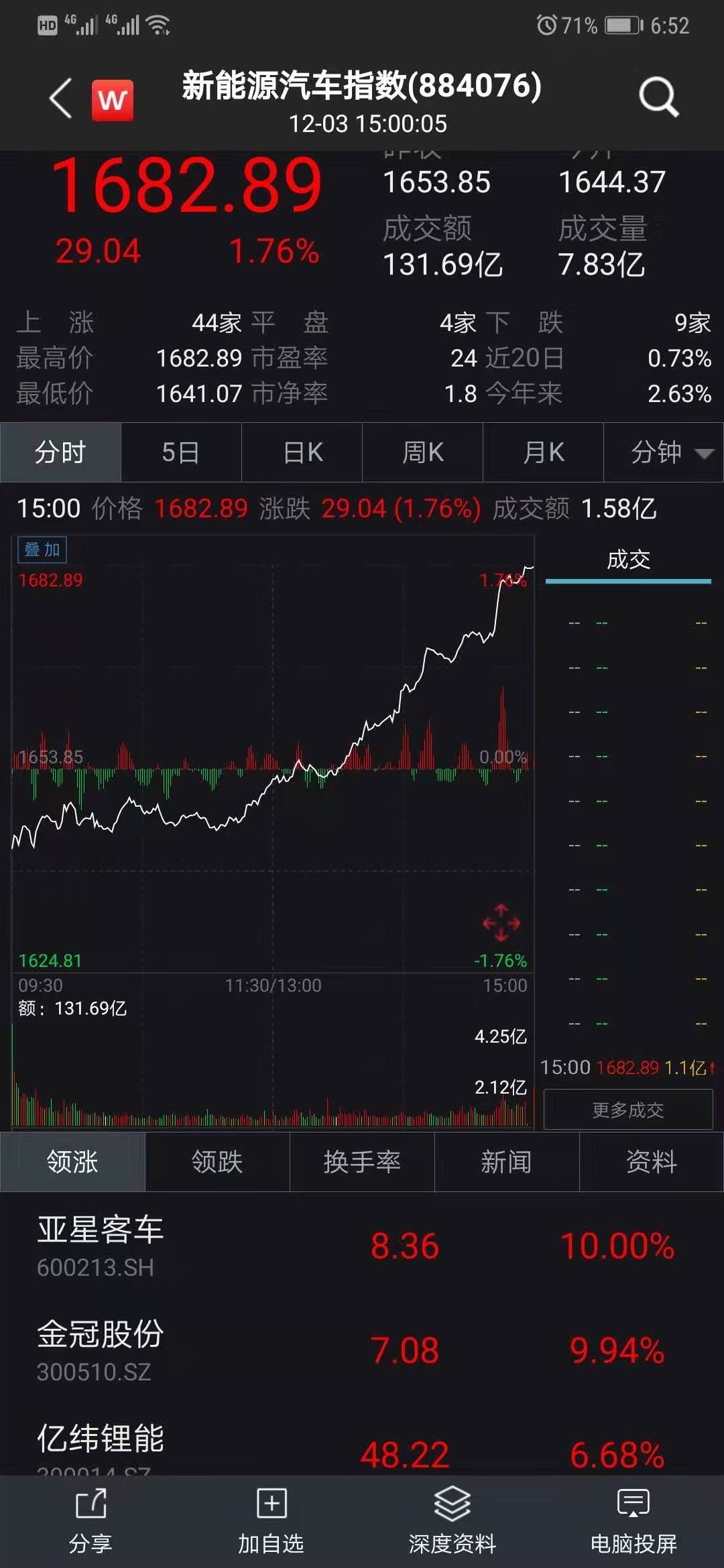Switch to the 5日 chart tab
724x1568 pixels.
[x=181, y=452]
